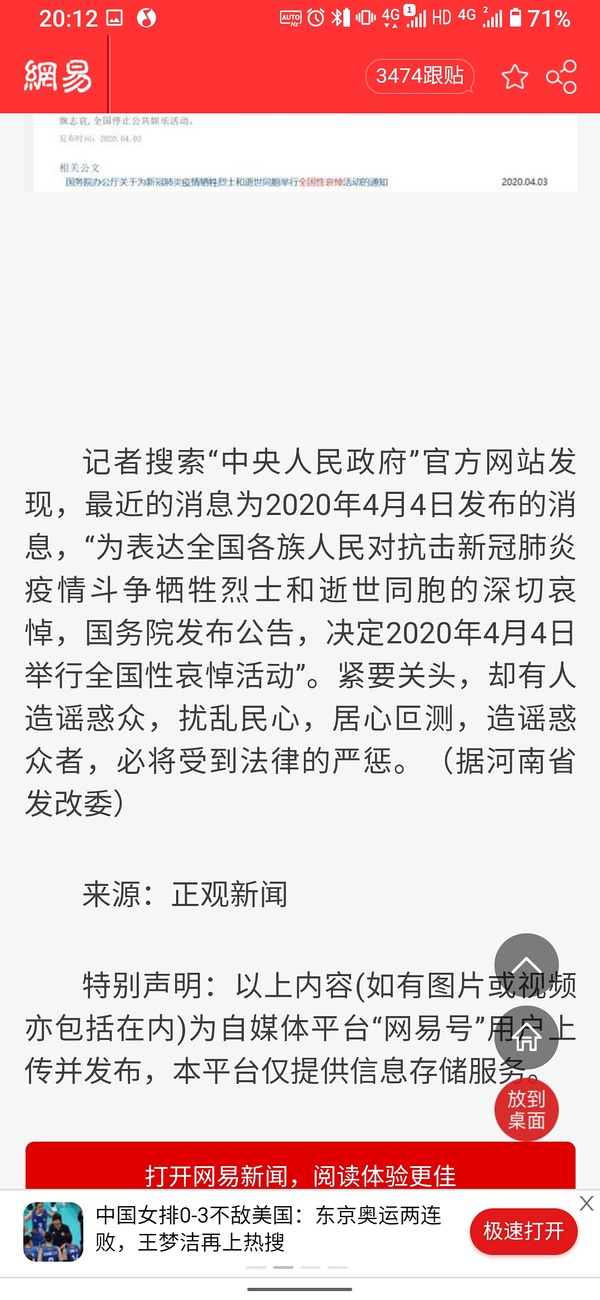The image size is (600, 1300).
Task: Tap the floating home button
Action: (526, 1038)
